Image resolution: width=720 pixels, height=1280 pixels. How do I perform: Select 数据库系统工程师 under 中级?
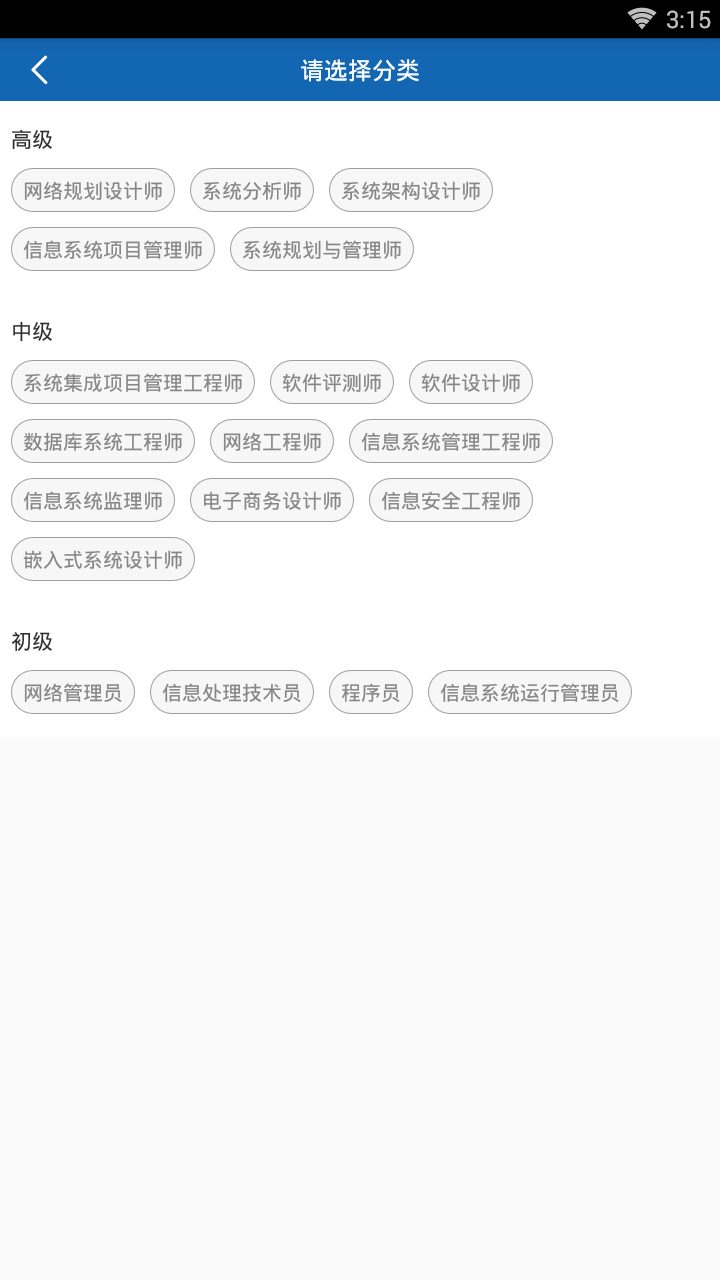coord(103,441)
